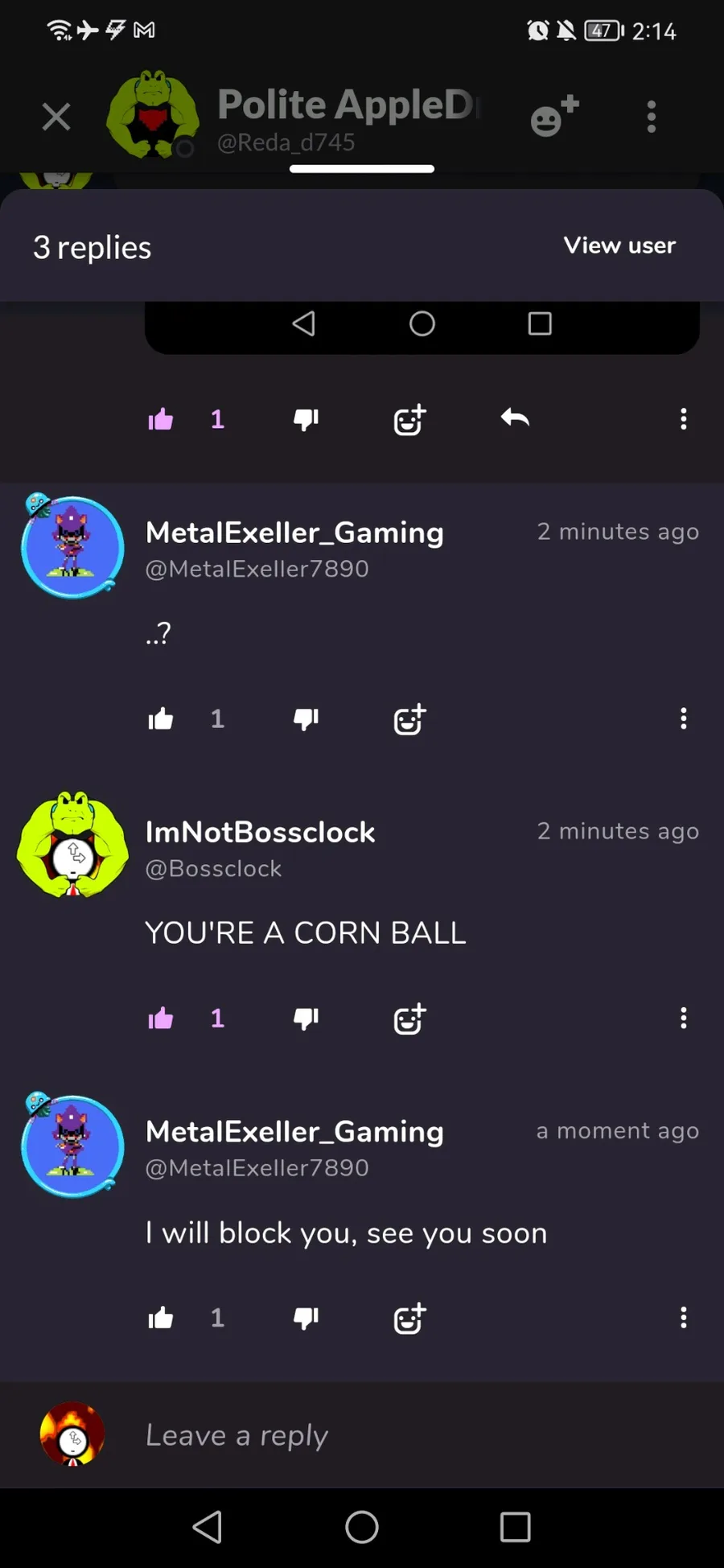Dislike the original post above the replies
This screenshot has height=1568, width=724.
306,419
